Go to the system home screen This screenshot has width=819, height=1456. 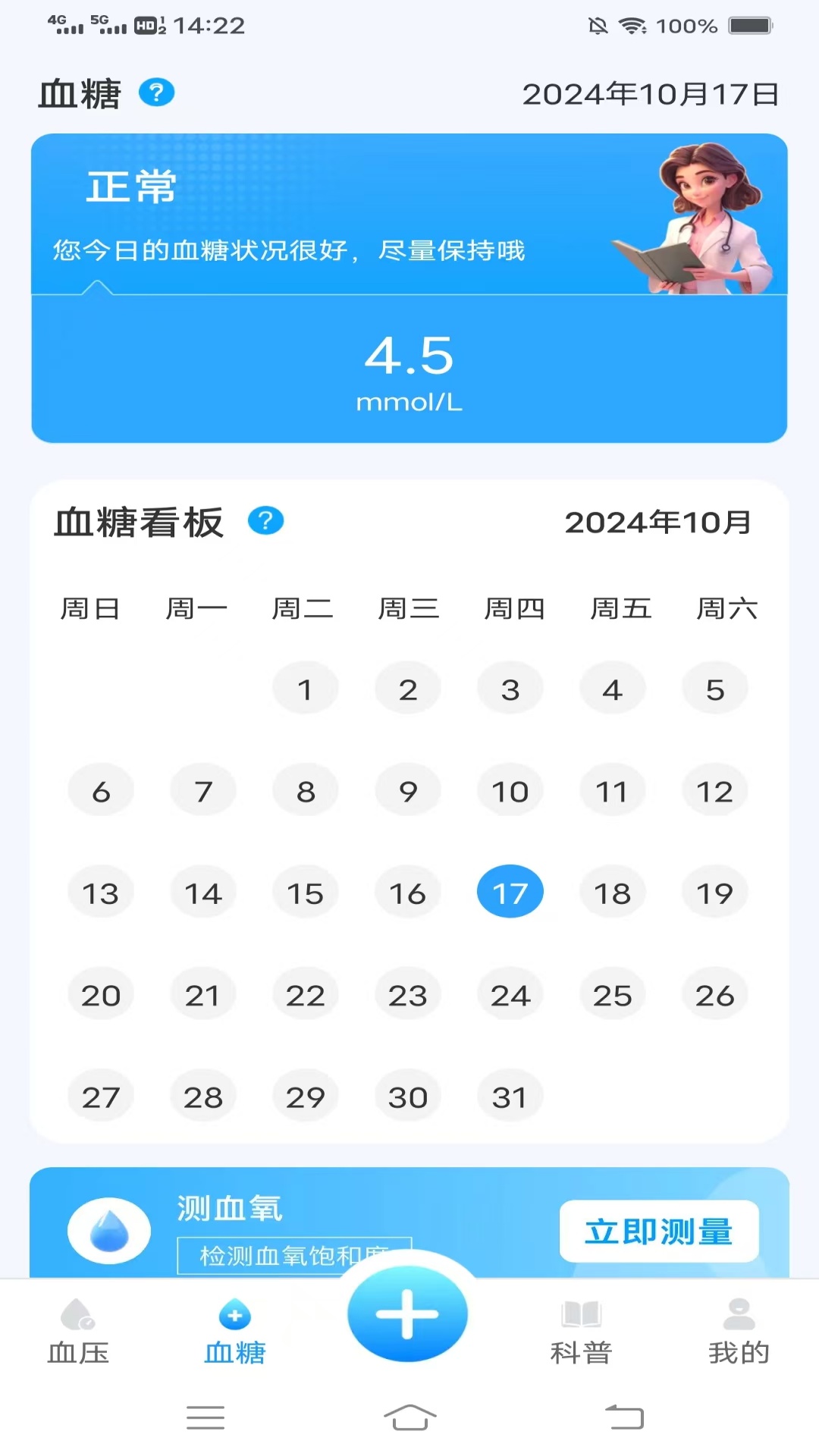pos(409,1417)
